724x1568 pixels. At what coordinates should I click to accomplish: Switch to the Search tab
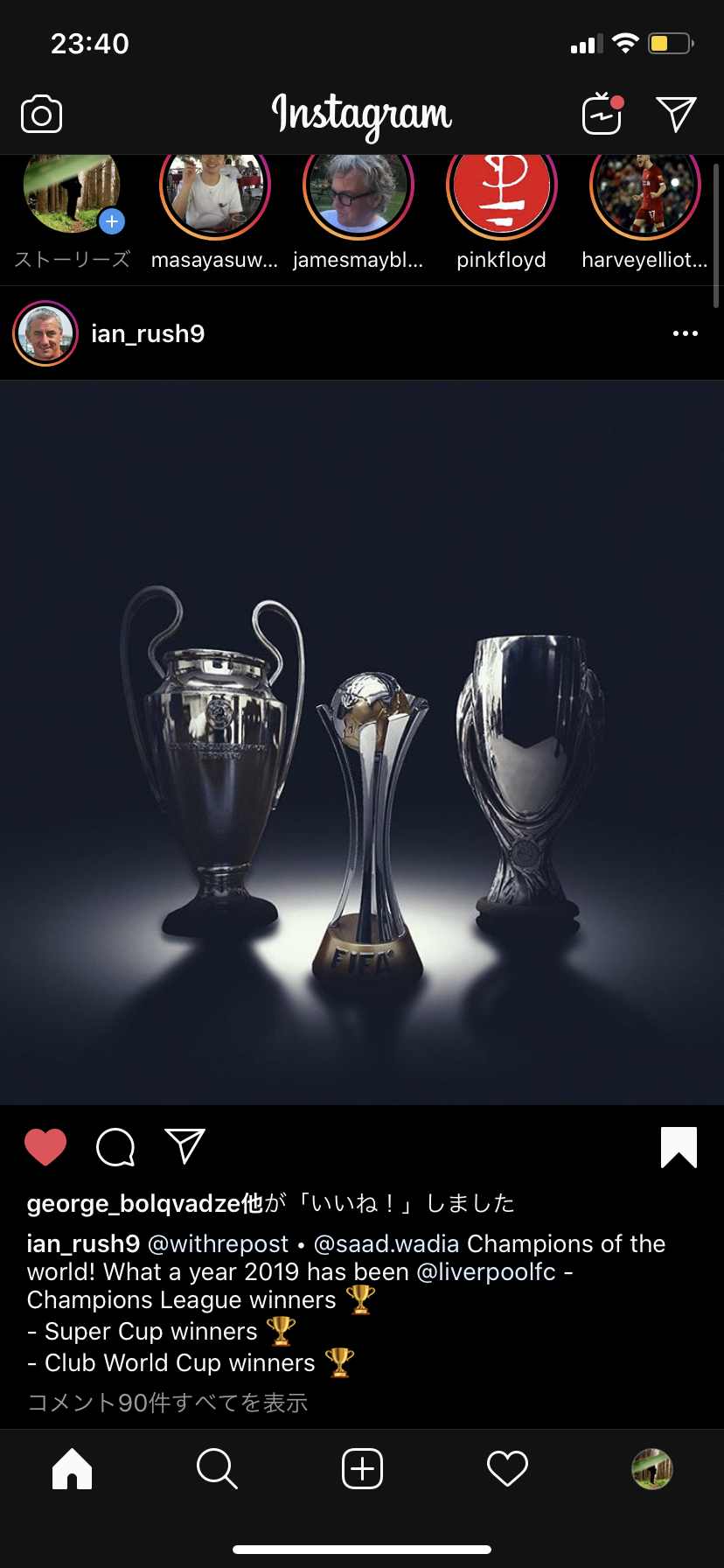click(217, 1468)
